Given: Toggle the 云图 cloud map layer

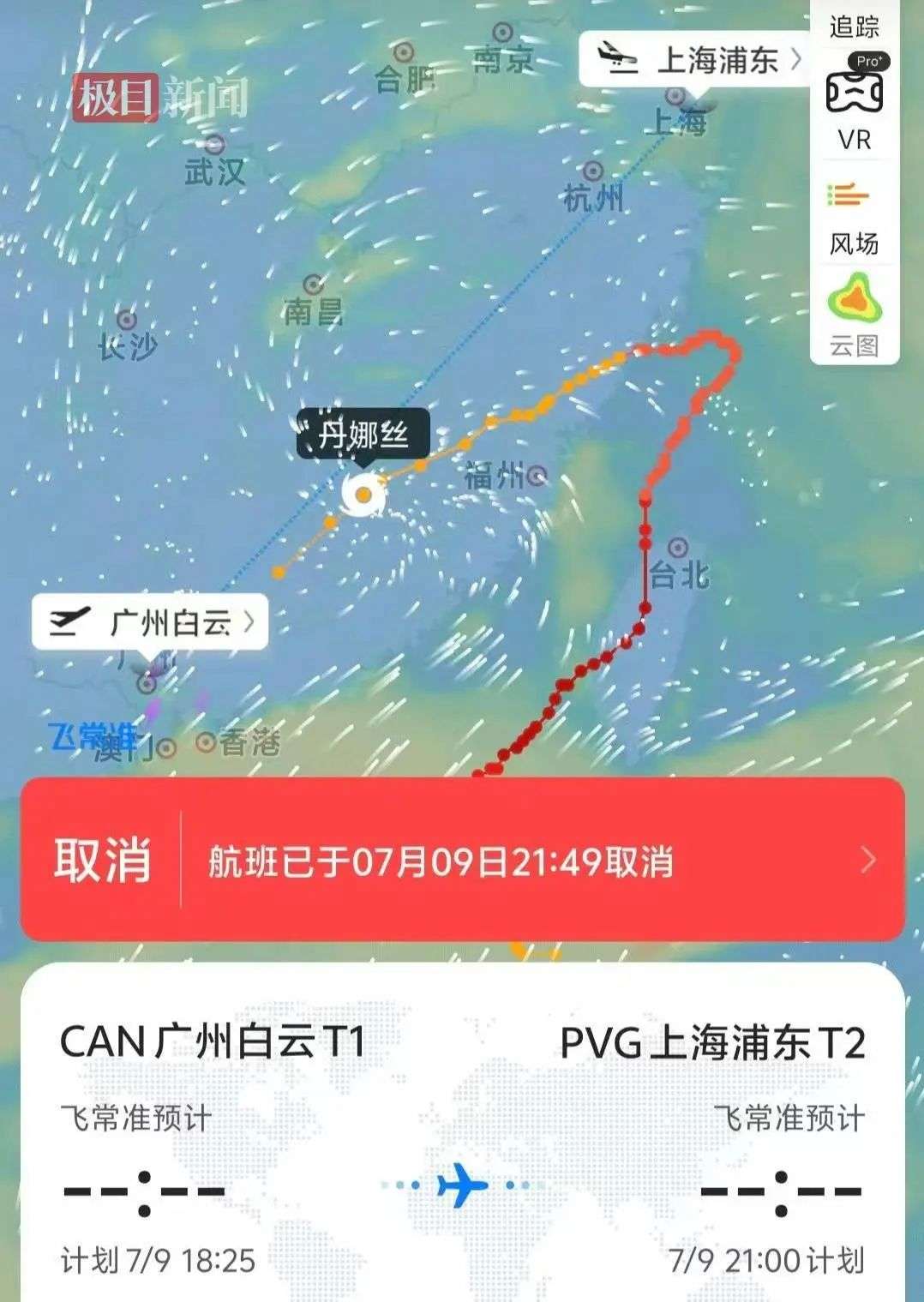Looking at the screenshot, I should [854, 317].
